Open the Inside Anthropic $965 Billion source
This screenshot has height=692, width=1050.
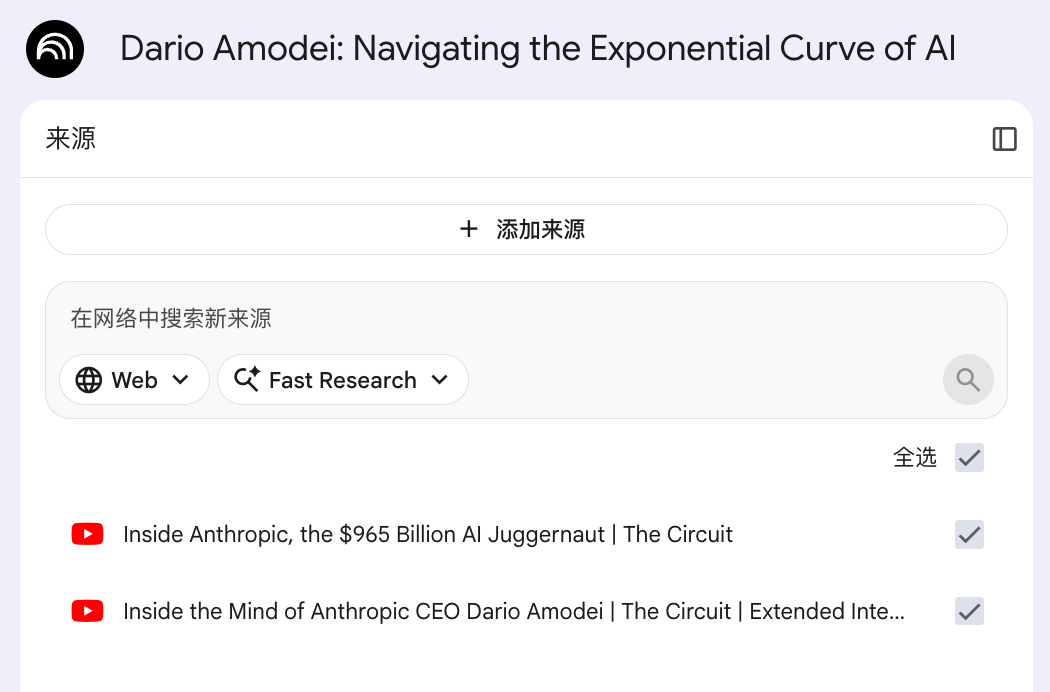point(427,535)
